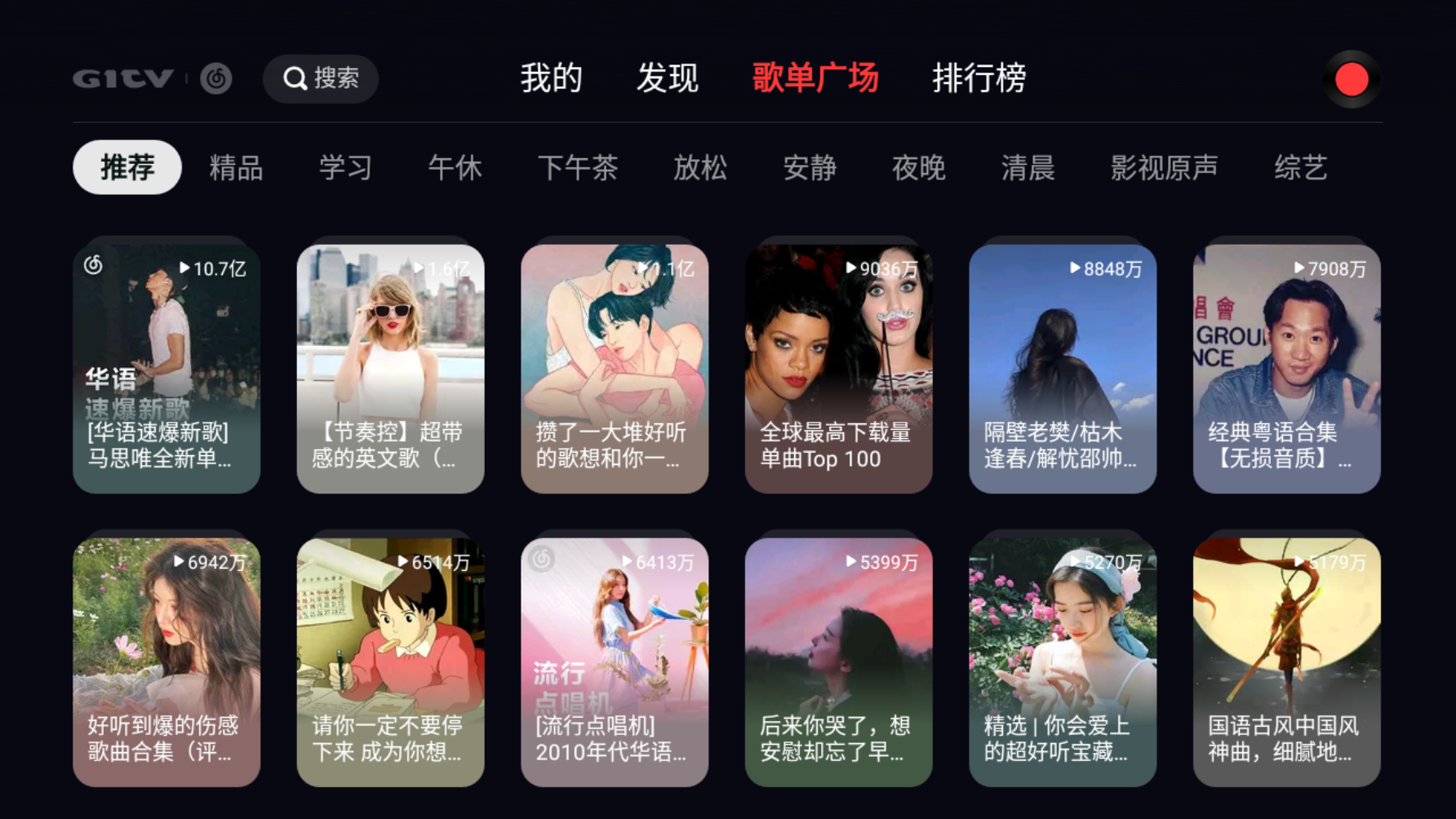1456x819 pixels.
Task: Open the 搜索 search box
Action: 321,78
